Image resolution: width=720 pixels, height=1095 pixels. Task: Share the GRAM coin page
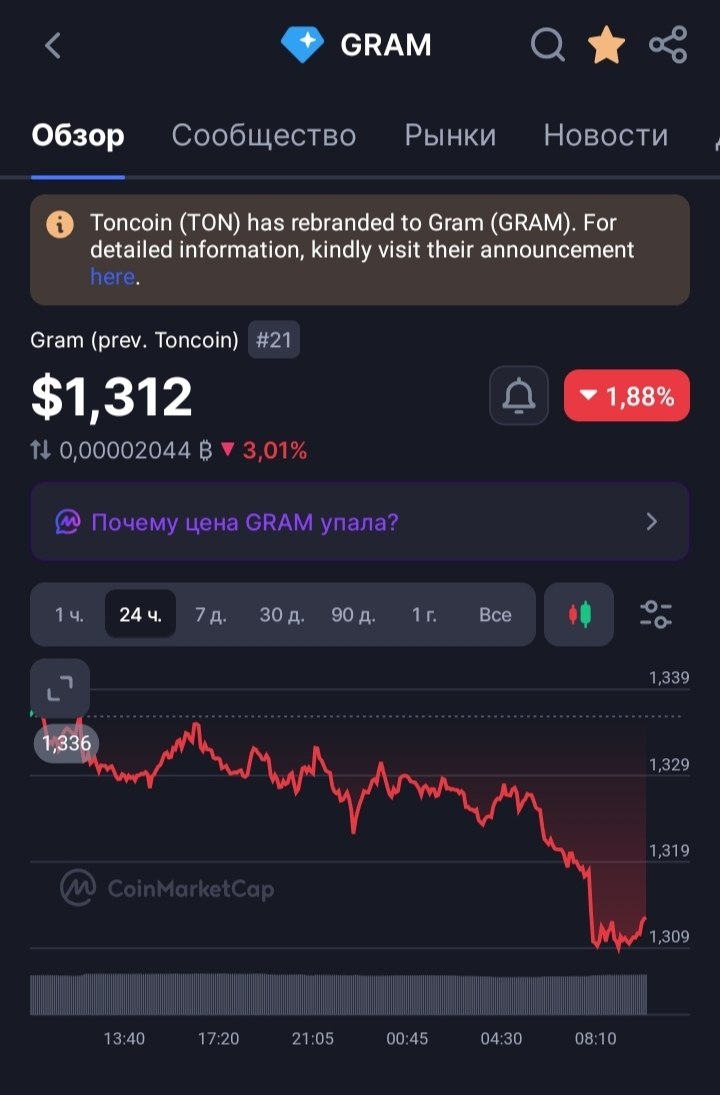pos(668,45)
